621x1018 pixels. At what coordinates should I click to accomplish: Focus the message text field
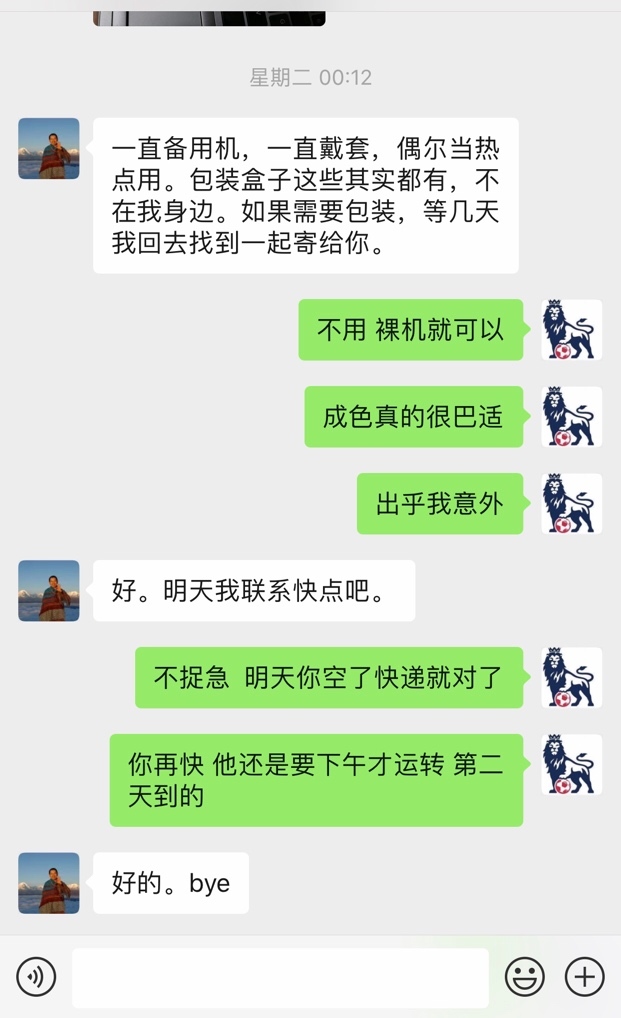pyautogui.click(x=280, y=977)
